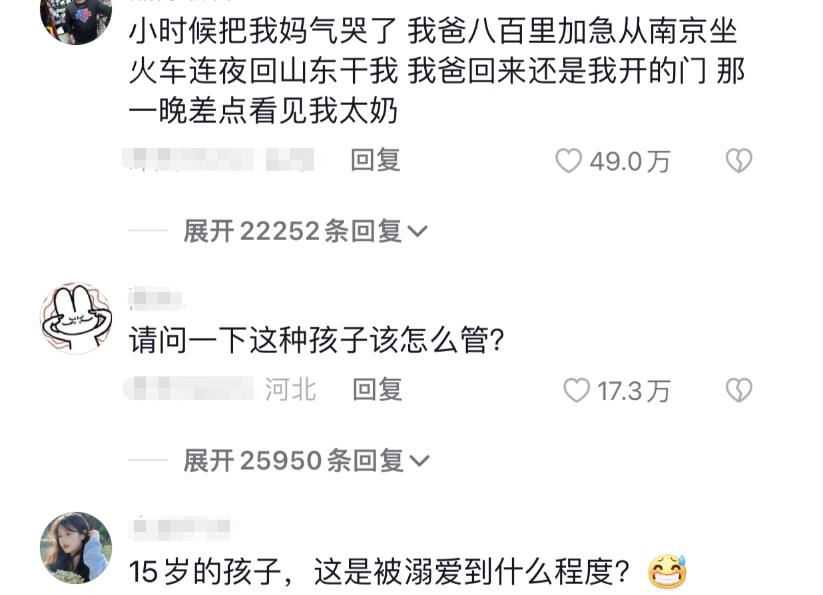The width and height of the screenshot is (823, 595).
Task: Expand 22252 replies
Action: (x=305, y=232)
